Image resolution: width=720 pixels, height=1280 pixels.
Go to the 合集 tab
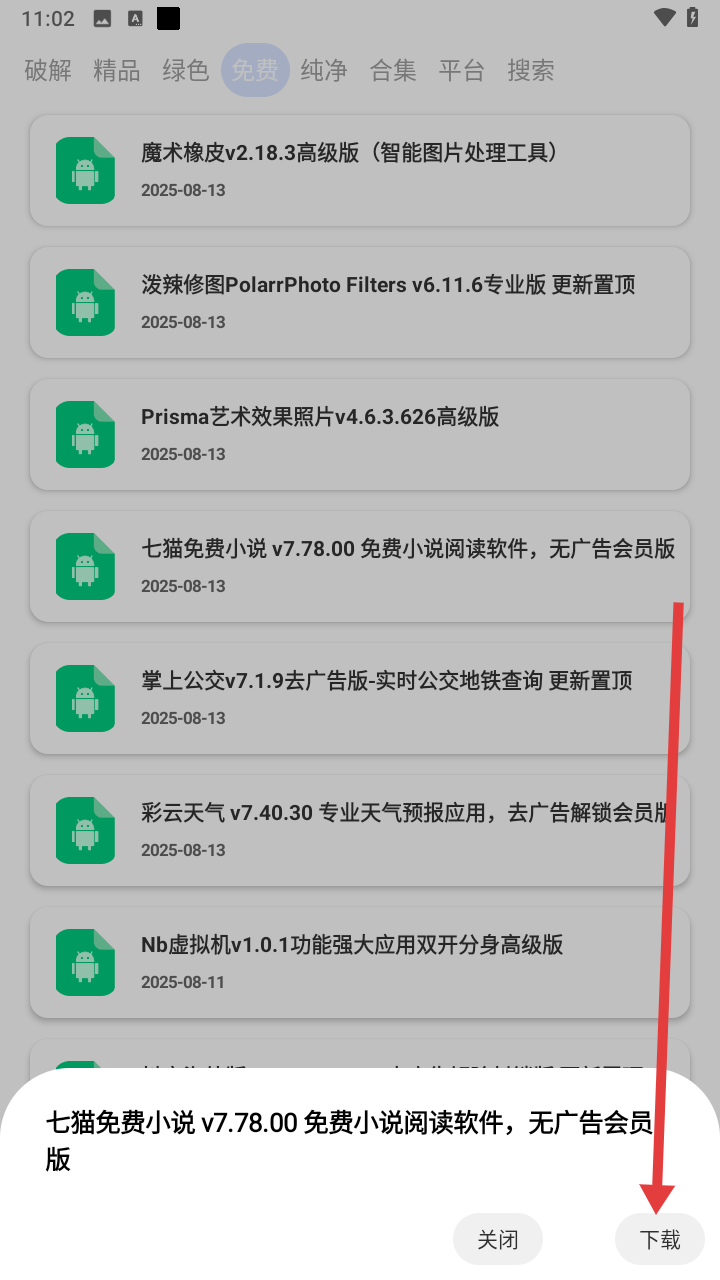393,70
